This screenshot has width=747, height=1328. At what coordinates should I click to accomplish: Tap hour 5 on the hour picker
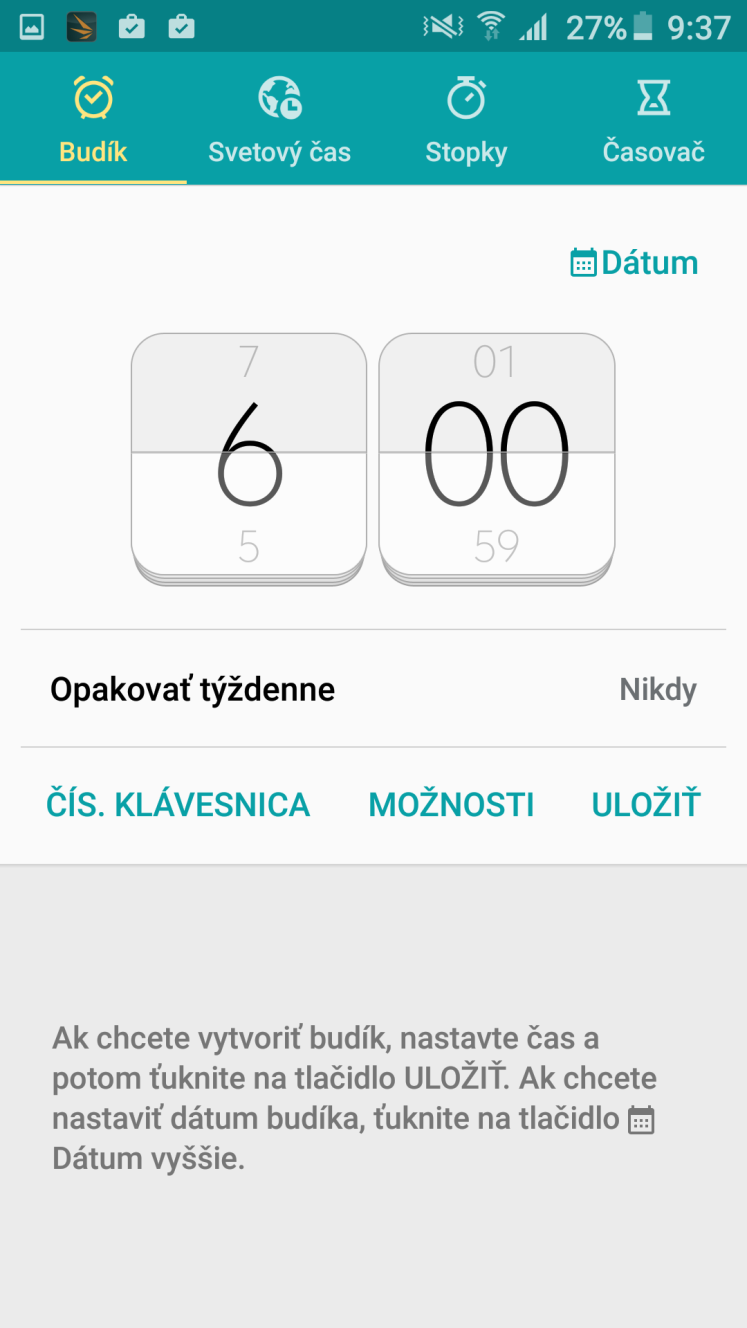coord(249,546)
